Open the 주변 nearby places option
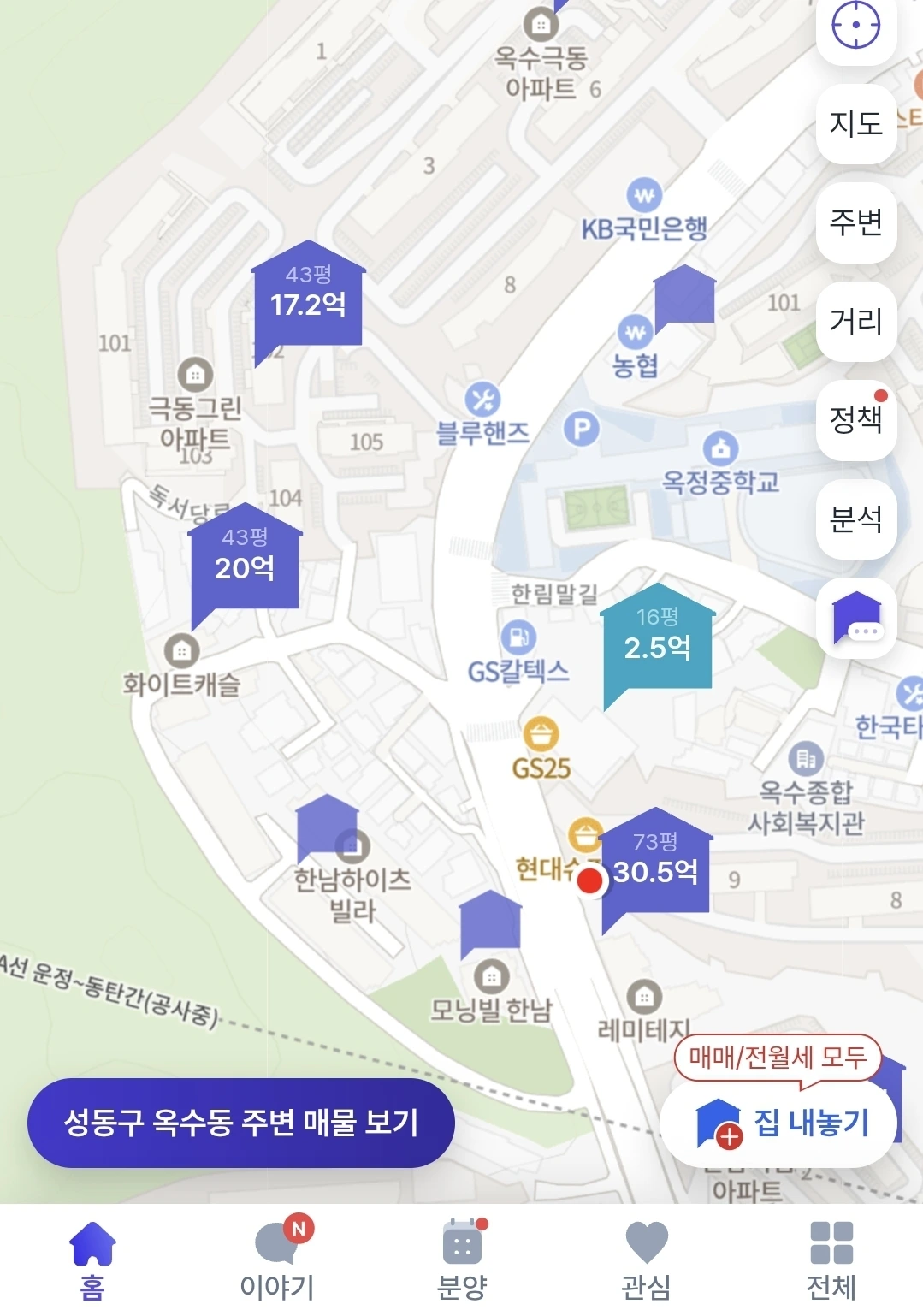The width and height of the screenshot is (923, 1316). coord(855,222)
